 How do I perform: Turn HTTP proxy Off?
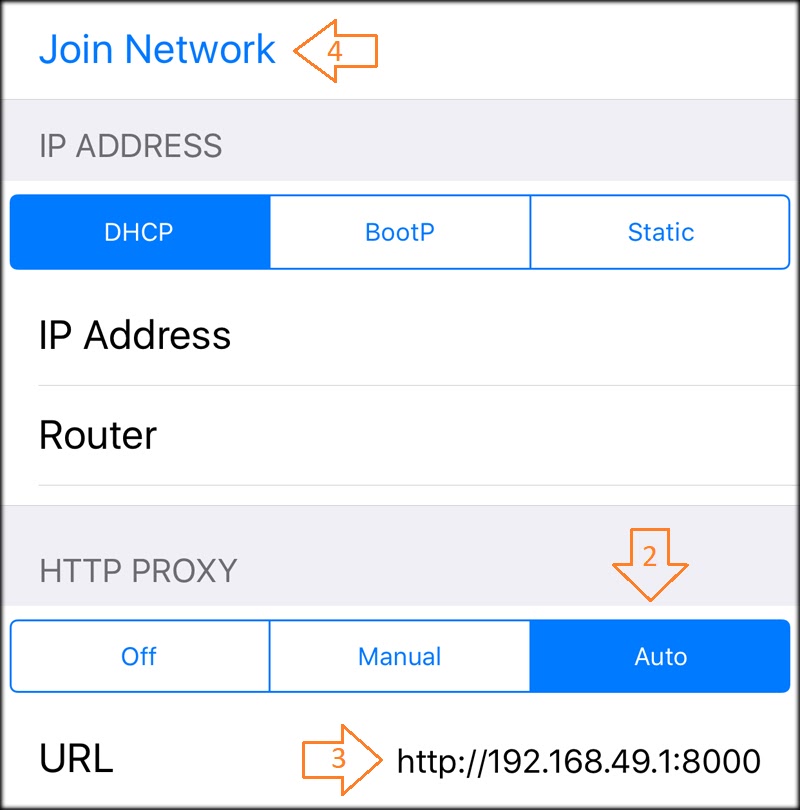pyautogui.click(x=139, y=656)
